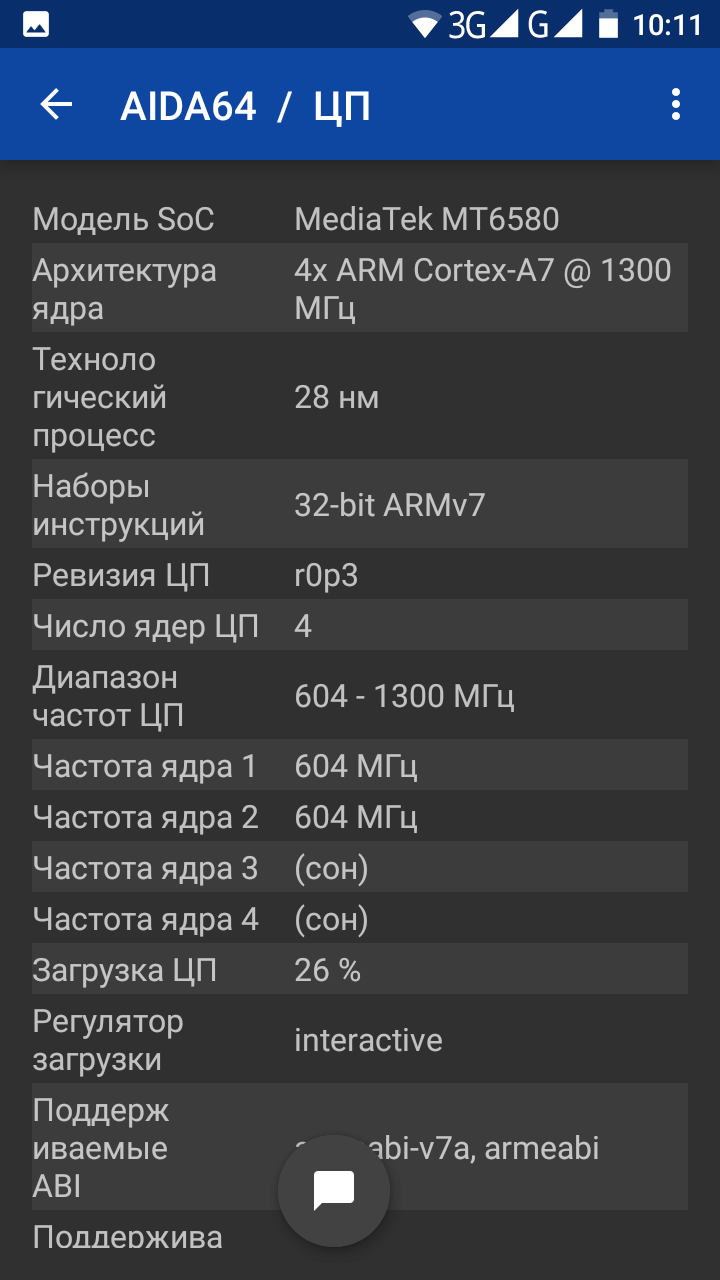Viewport: 720px width, 1280px height.
Task: Open the overflow menu
Action: point(676,105)
